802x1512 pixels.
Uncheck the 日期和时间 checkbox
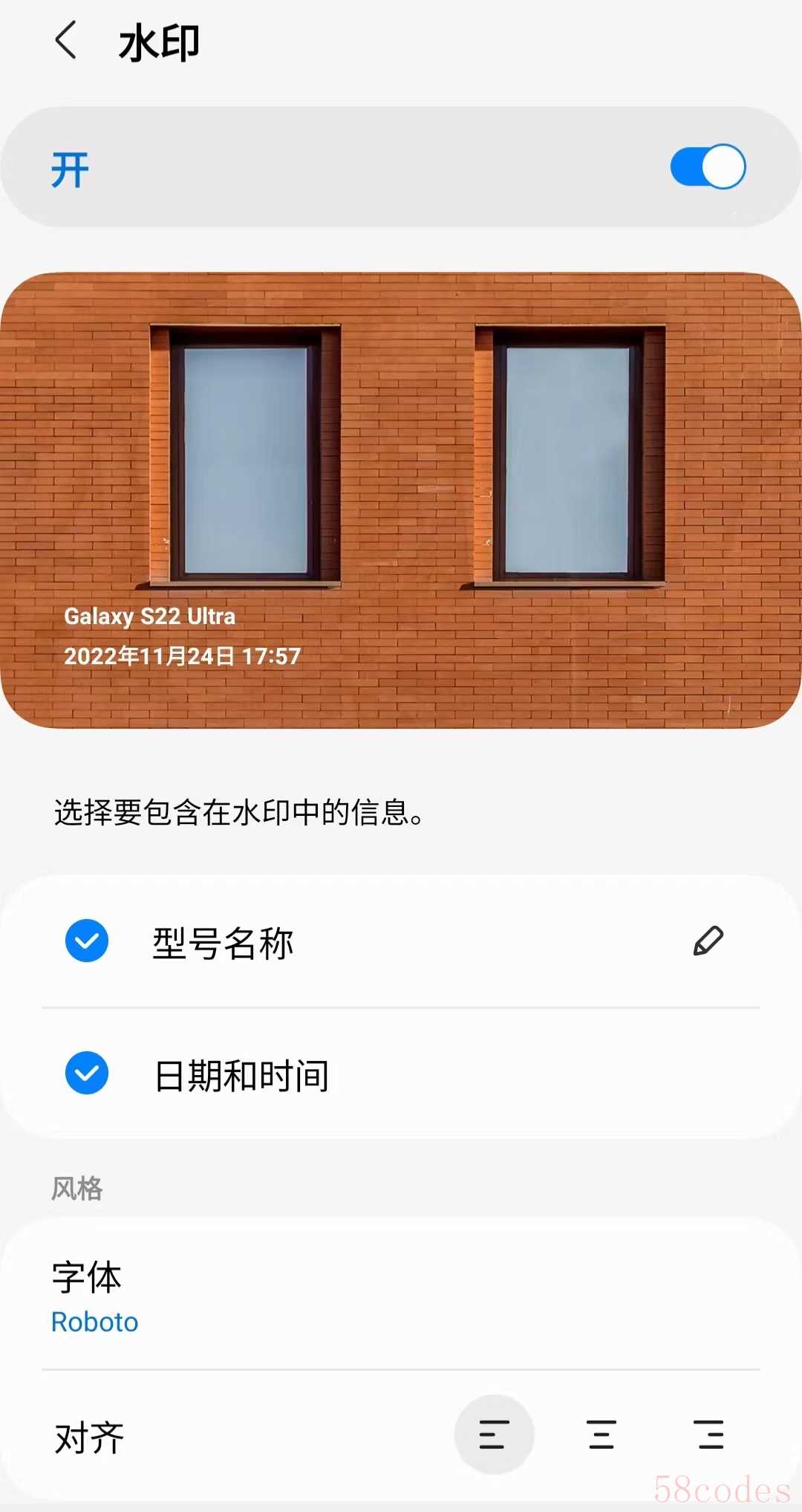click(87, 1073)
